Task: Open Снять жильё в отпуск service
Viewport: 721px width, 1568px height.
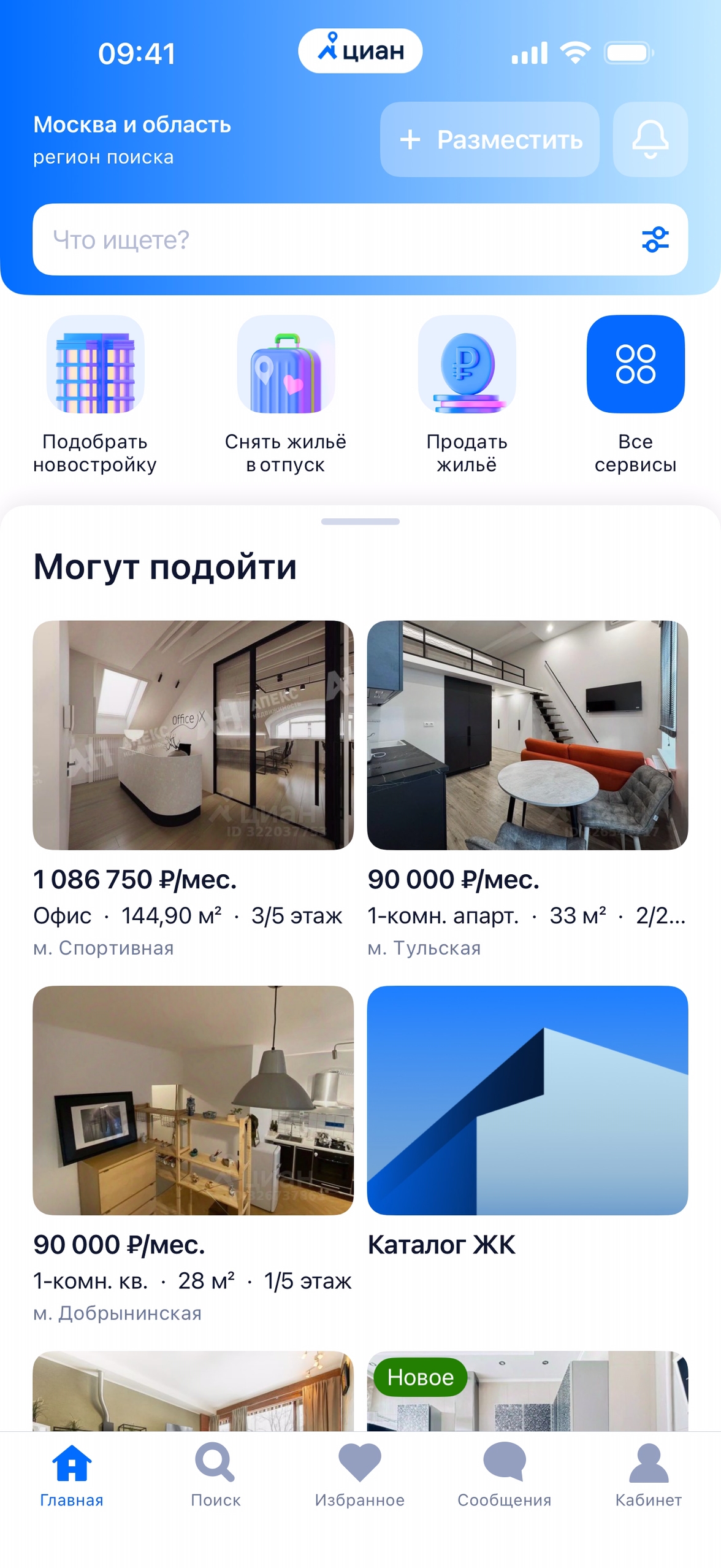Action: [x=286, y=394]
